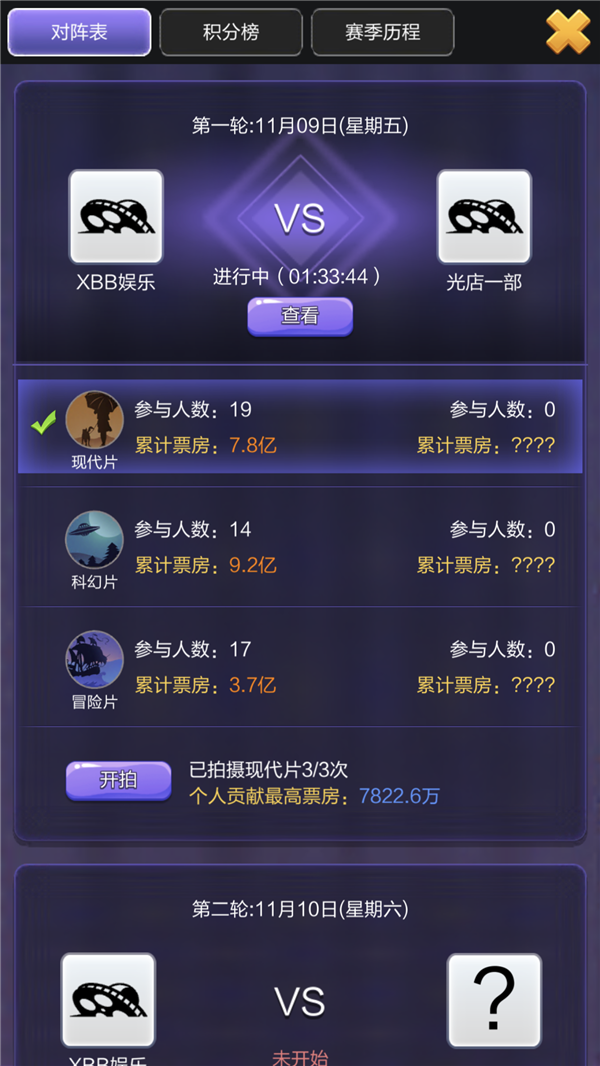Close the panel with the X

[x=568, y=31]
